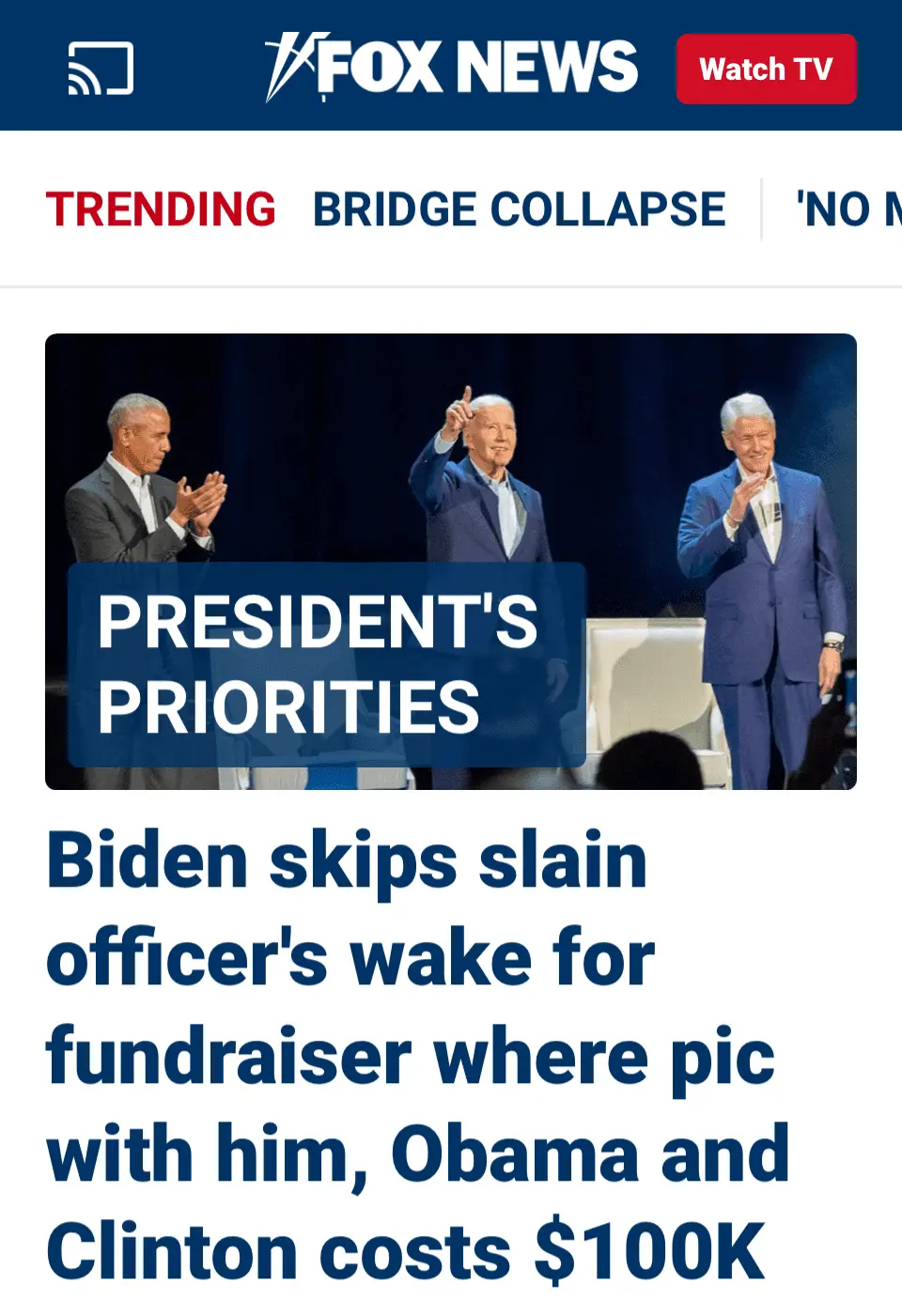Open the trending topic starting with 'NO
Viewport: 902px width, 1316px height.
pyautogui.click(x=846, y=209)
